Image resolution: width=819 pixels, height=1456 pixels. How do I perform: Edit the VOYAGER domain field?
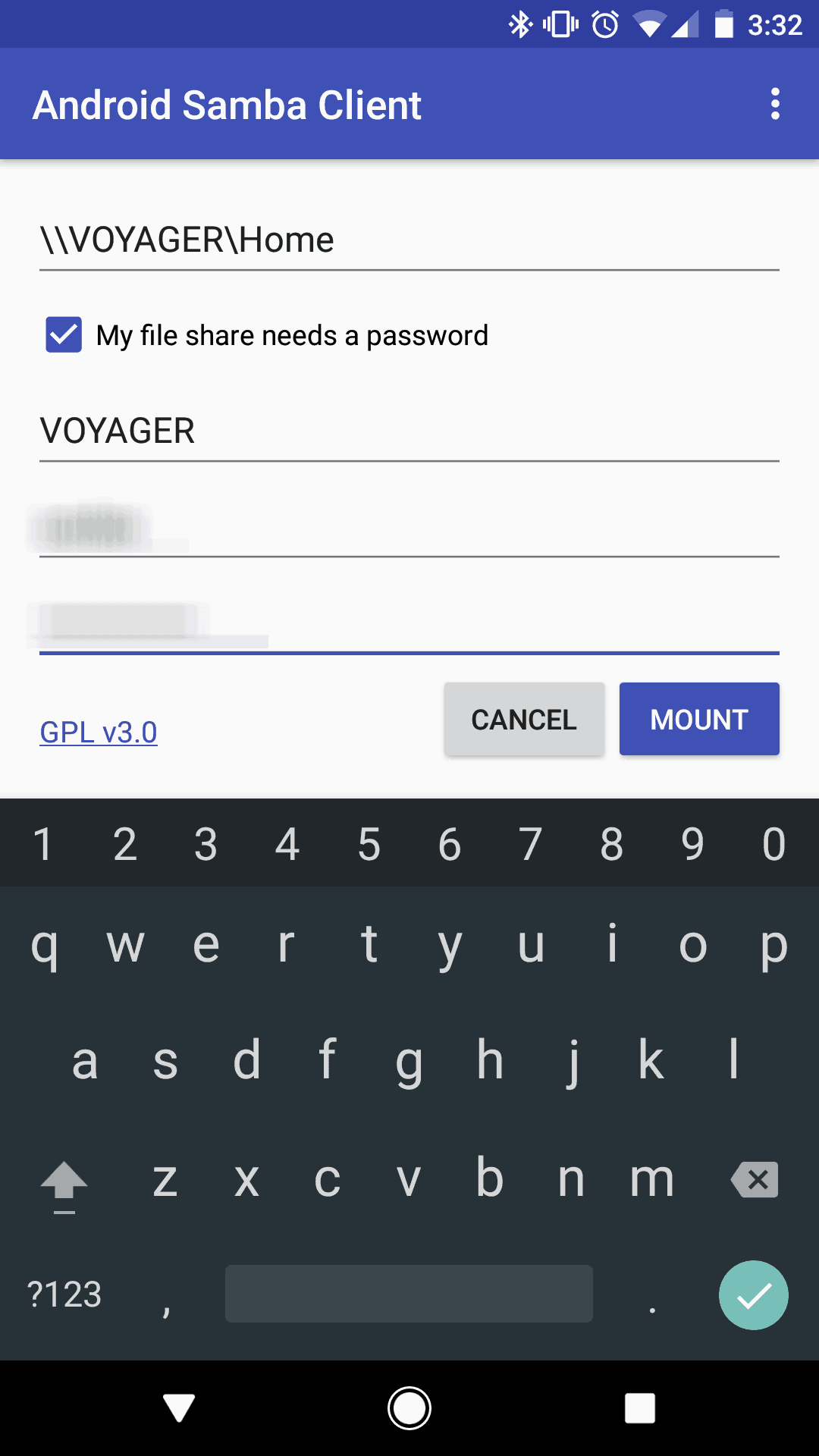pos(409,431)
